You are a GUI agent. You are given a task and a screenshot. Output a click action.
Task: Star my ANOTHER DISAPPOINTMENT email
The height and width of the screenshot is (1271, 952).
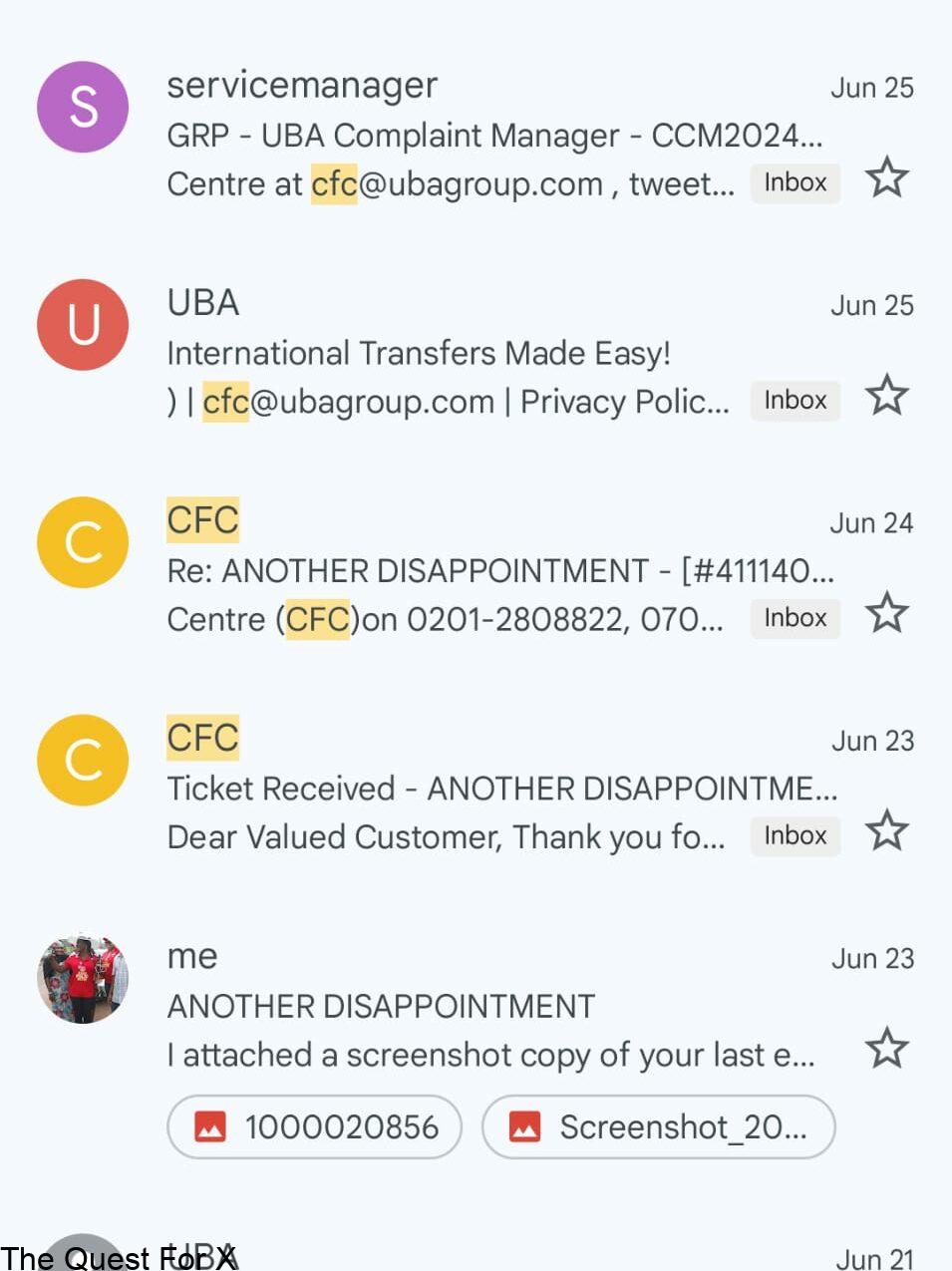click(x=886, y=1049)
